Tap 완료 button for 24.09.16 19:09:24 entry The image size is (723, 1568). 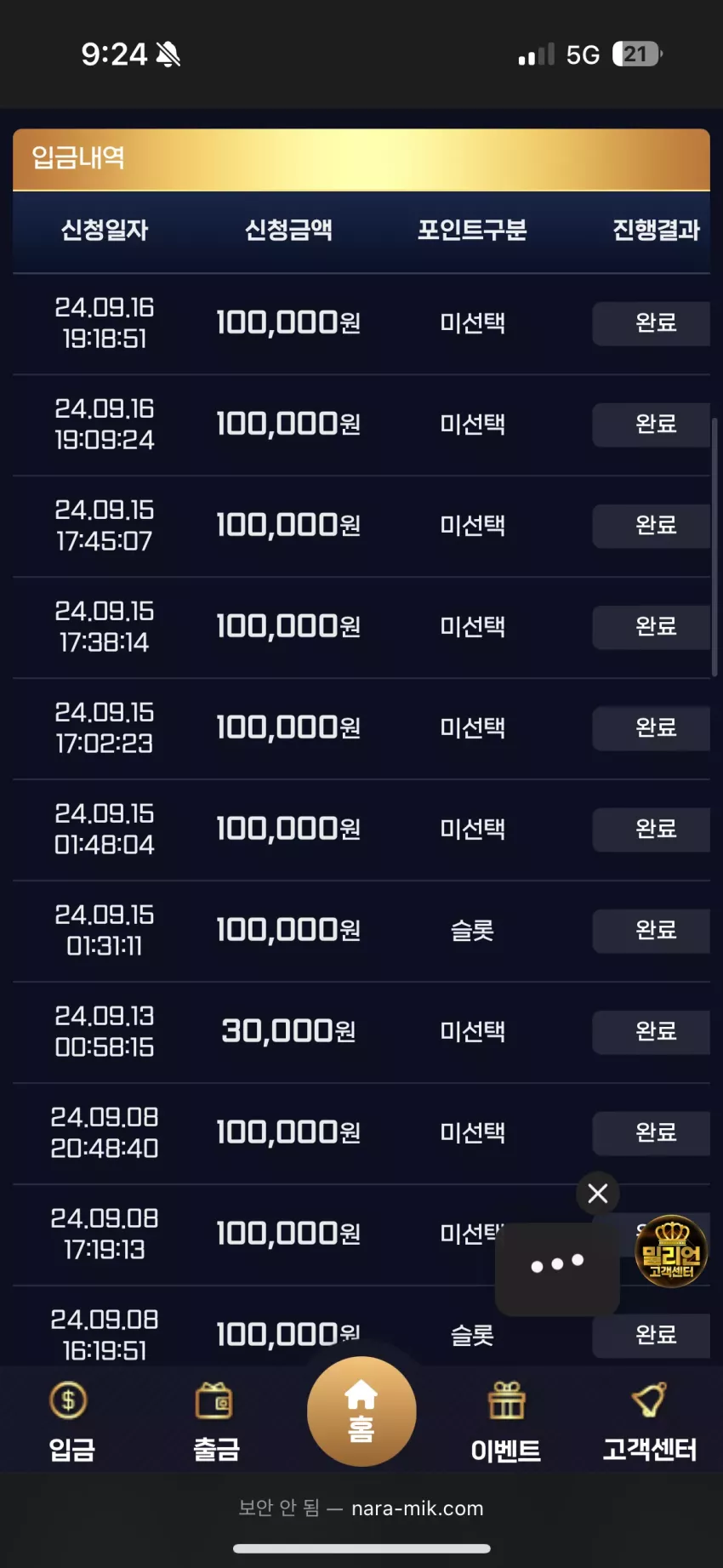click(x=652, y=425)
